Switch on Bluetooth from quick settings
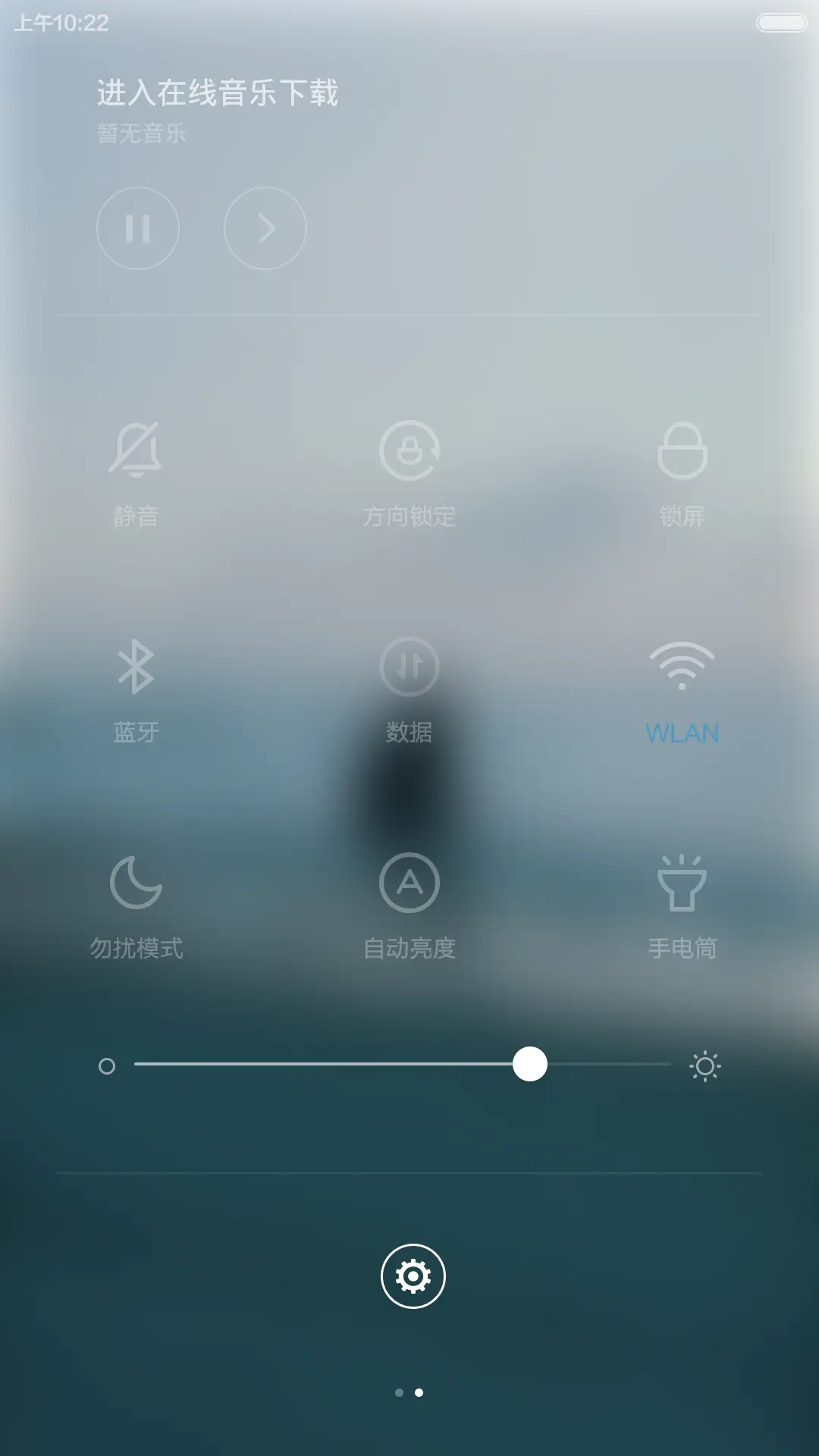Viewport: 819px width, 1456px height. 136,686
